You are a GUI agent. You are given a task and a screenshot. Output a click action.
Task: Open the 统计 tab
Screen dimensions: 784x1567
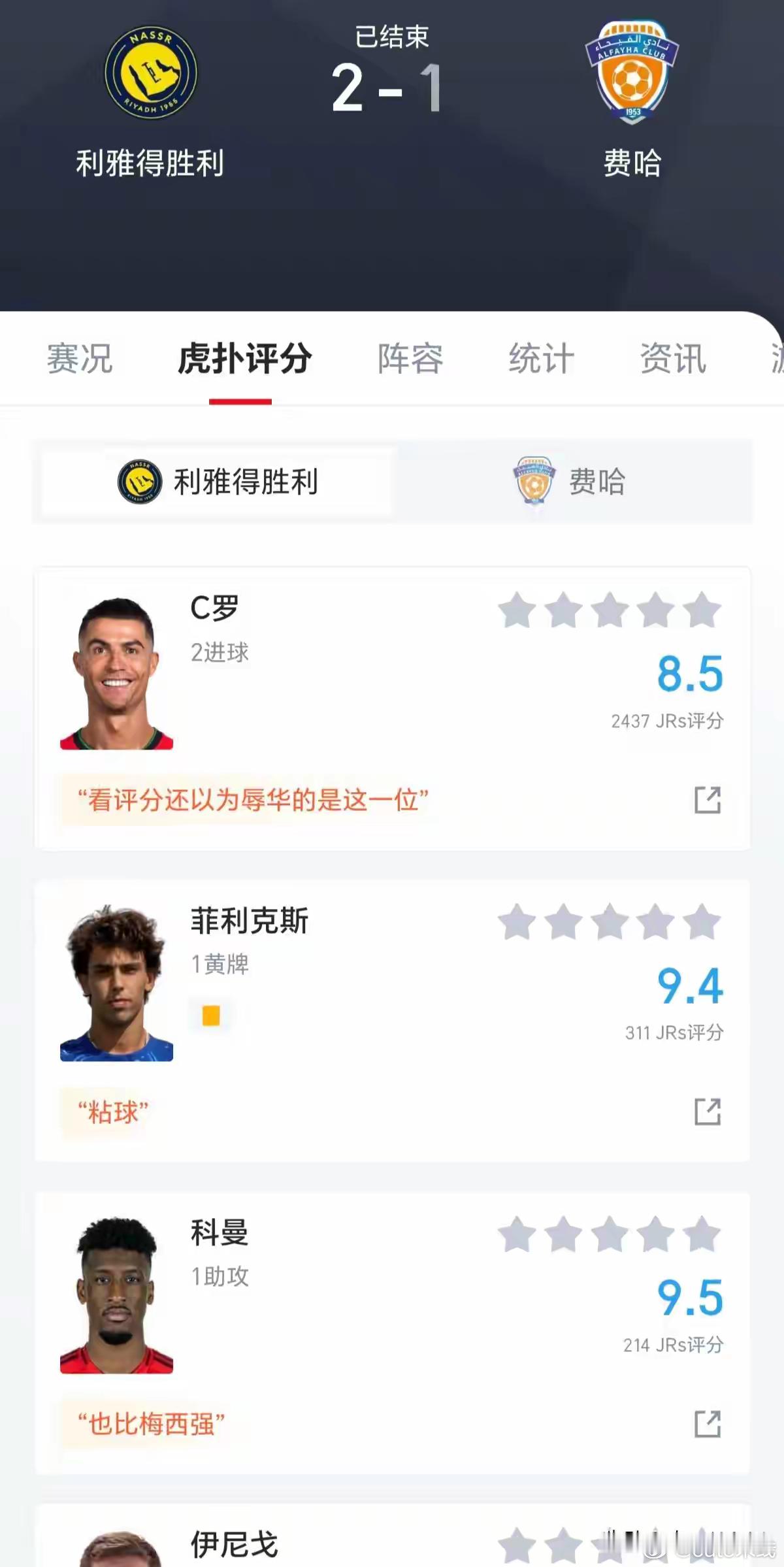(x=542, y=357)
